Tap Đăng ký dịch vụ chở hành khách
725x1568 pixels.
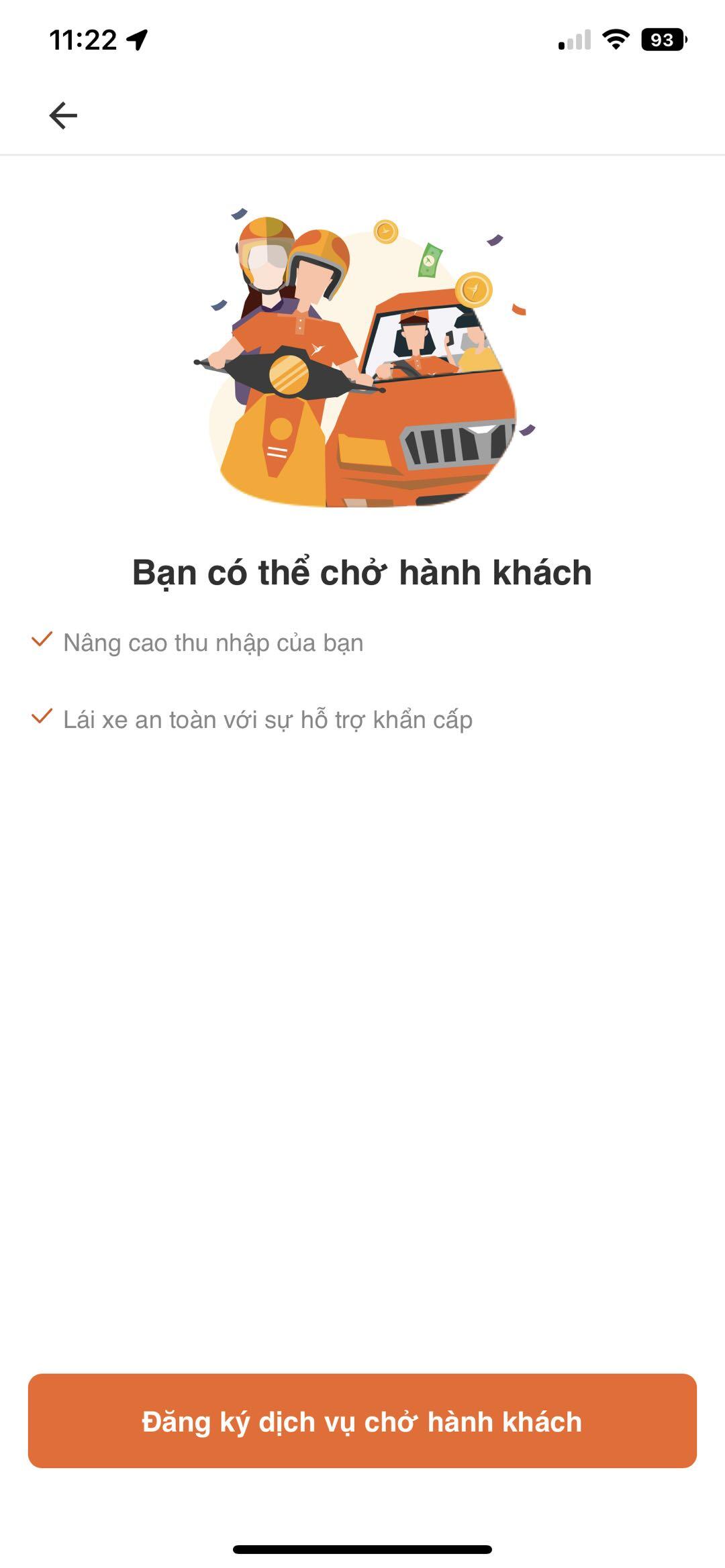click(362, 1421)
